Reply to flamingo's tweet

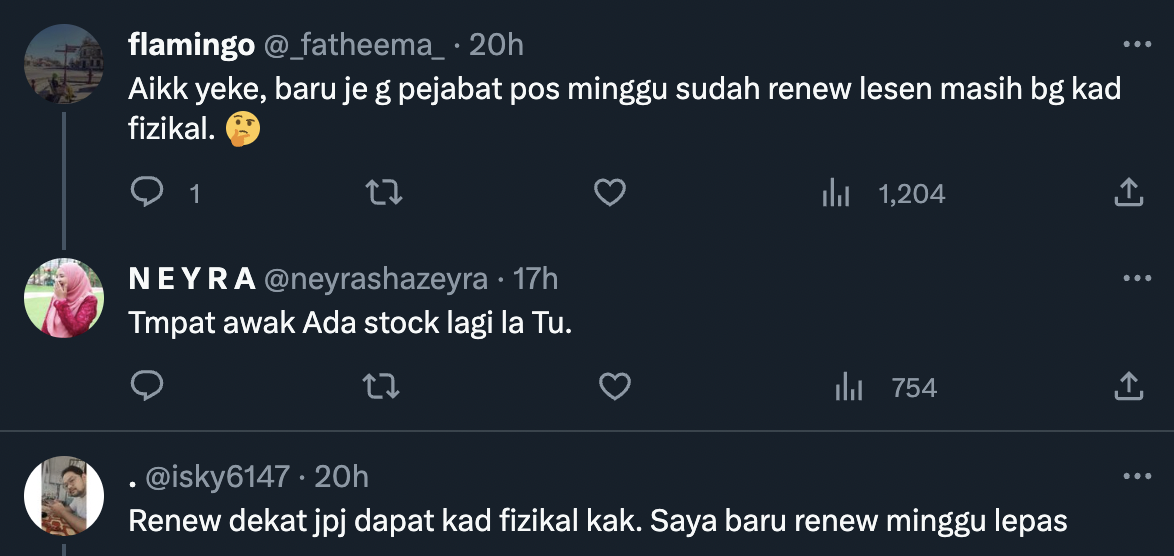point(147,192)
